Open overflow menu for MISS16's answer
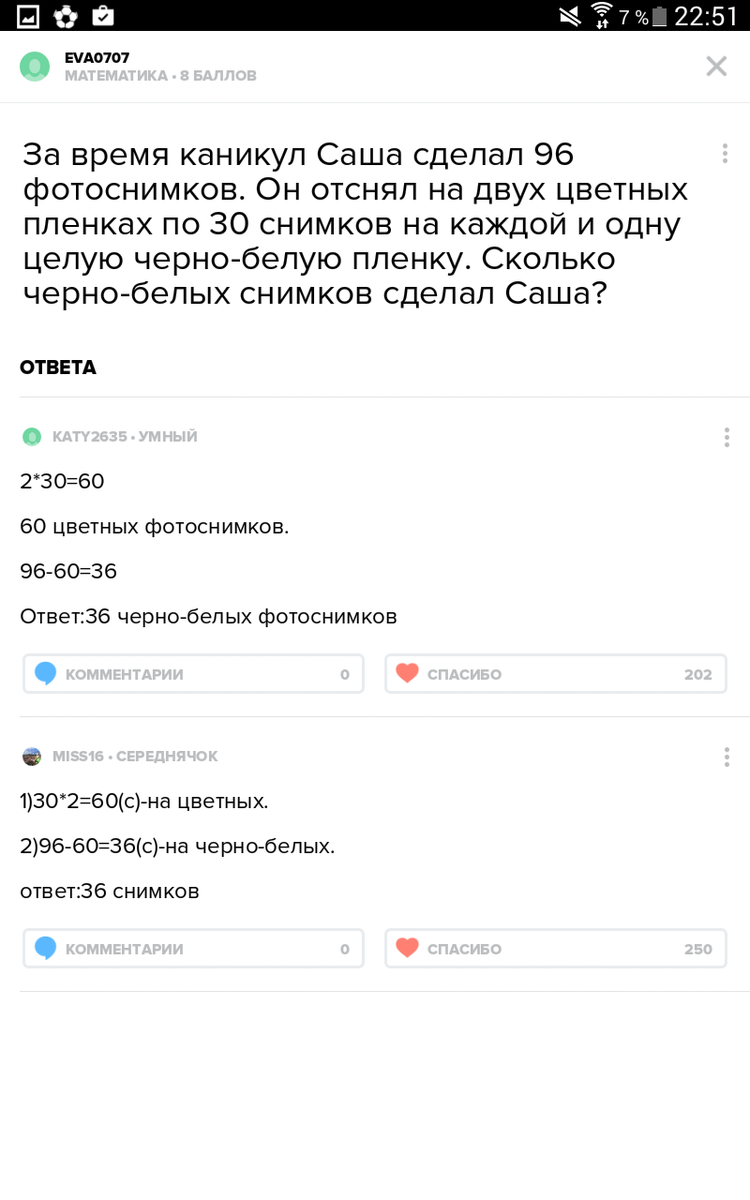Viewport: 750px width, 1200px height. pyautogui.click(x=727, y=757)
